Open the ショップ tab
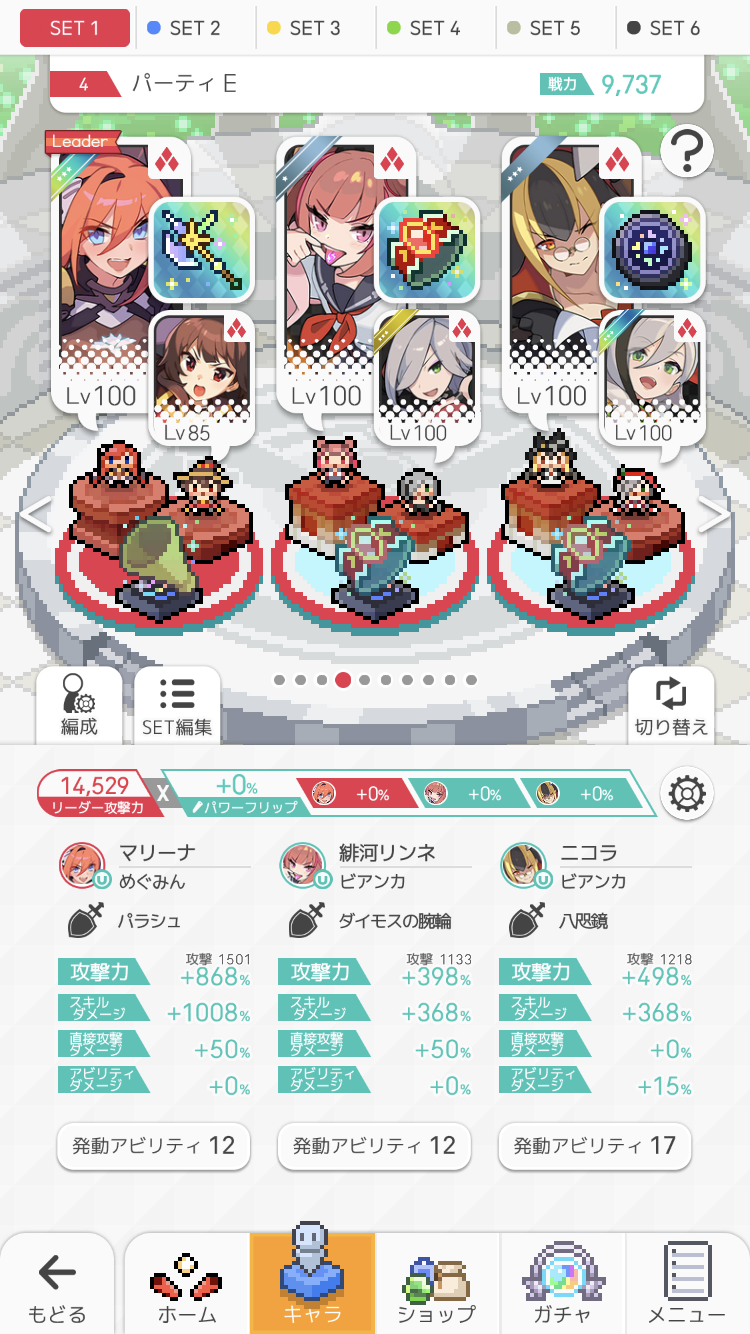Image resolution: width=750 pixels, height=1334 pixels. (x=436, y=1287)
